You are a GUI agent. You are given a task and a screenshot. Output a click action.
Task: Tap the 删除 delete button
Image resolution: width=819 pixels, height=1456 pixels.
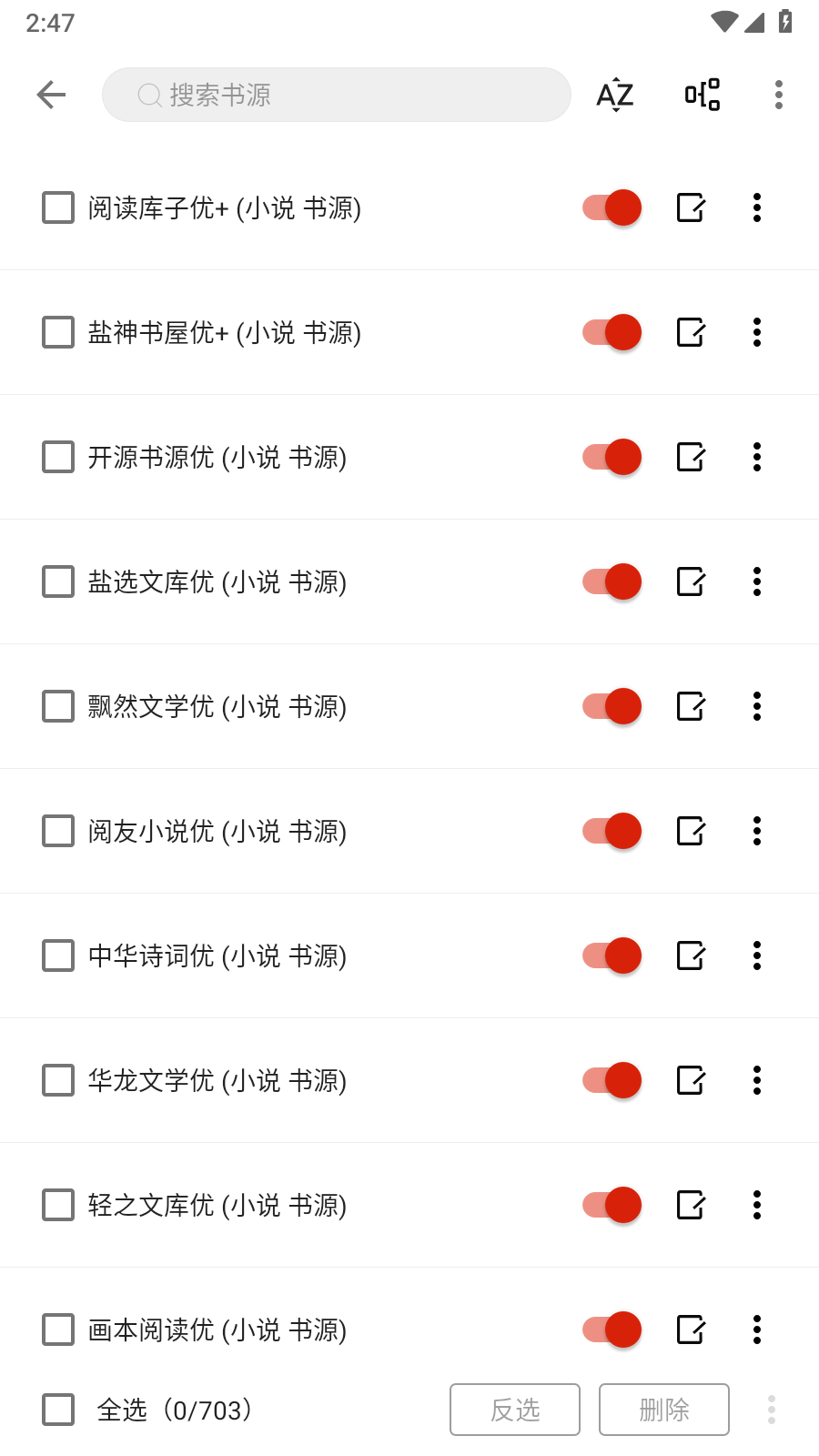[x=663, y=1410]
